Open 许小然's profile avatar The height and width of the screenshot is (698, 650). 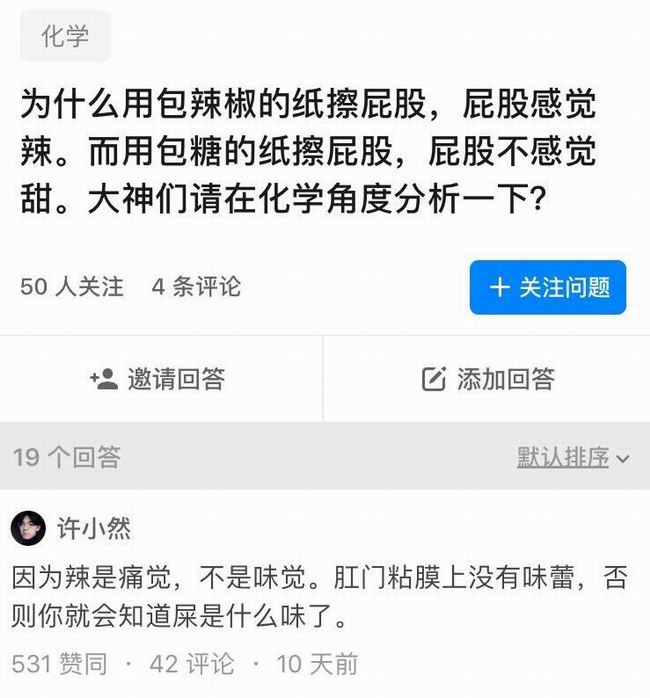(28, 527)
